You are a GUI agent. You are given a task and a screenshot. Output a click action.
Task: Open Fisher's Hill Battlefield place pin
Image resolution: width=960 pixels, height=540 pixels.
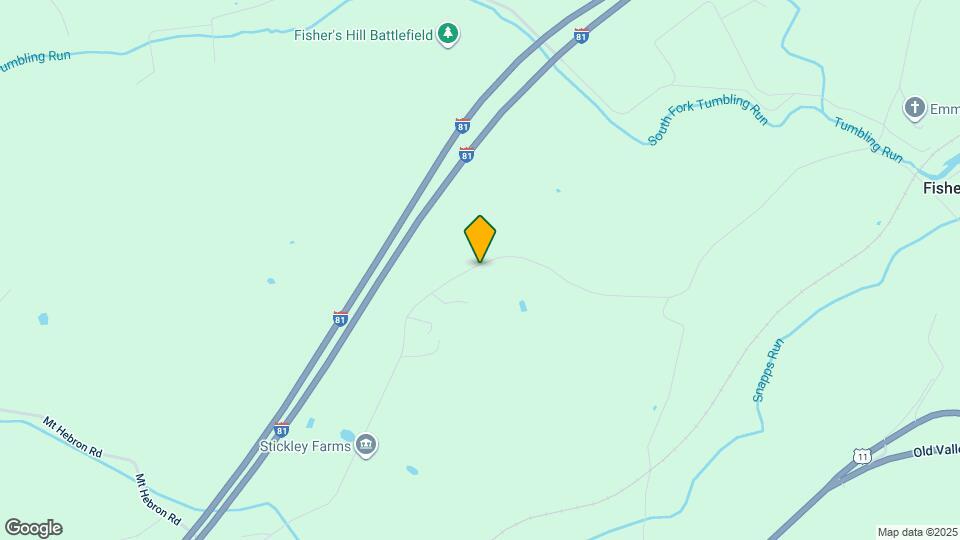pos(449,35)
